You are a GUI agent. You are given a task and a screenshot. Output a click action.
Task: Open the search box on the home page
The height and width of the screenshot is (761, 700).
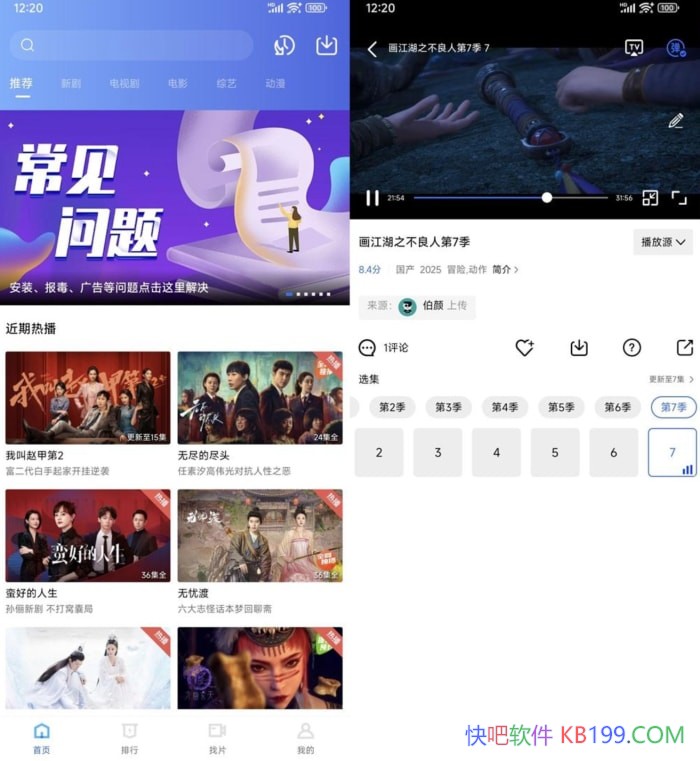coord(130,45)
